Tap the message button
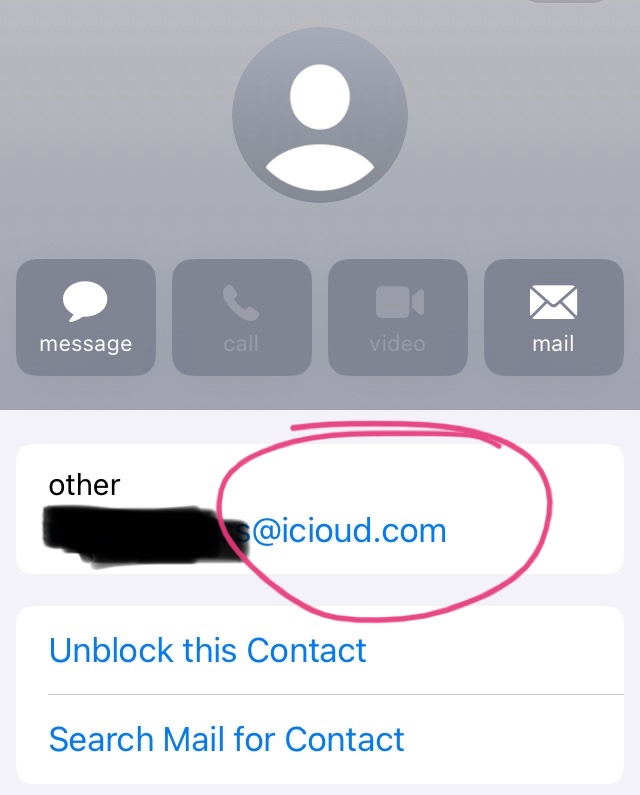 click(86, 317)
